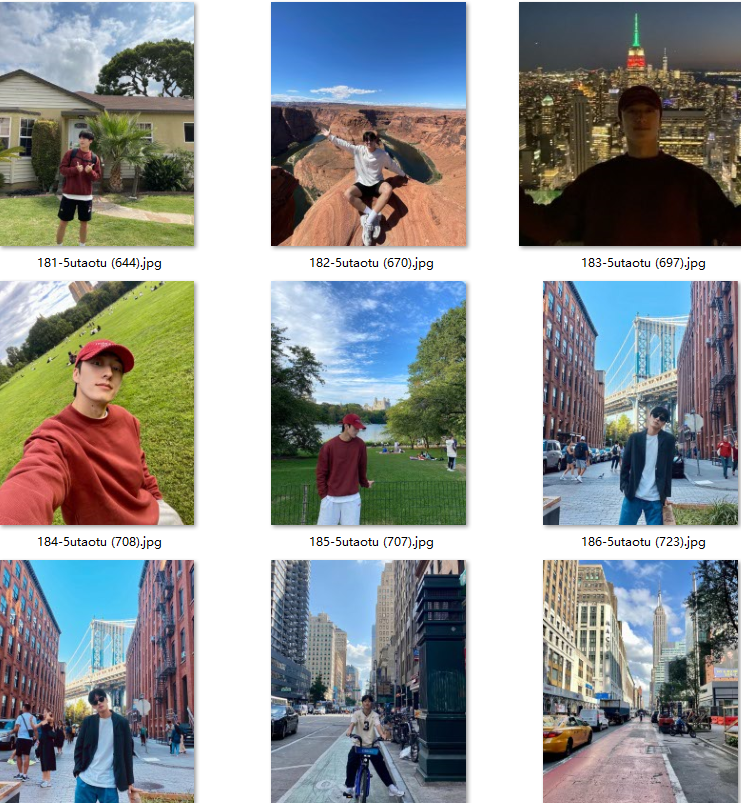Open the 182-5utaotu (670).jpg canyon photo

click(x=368, y=124)
